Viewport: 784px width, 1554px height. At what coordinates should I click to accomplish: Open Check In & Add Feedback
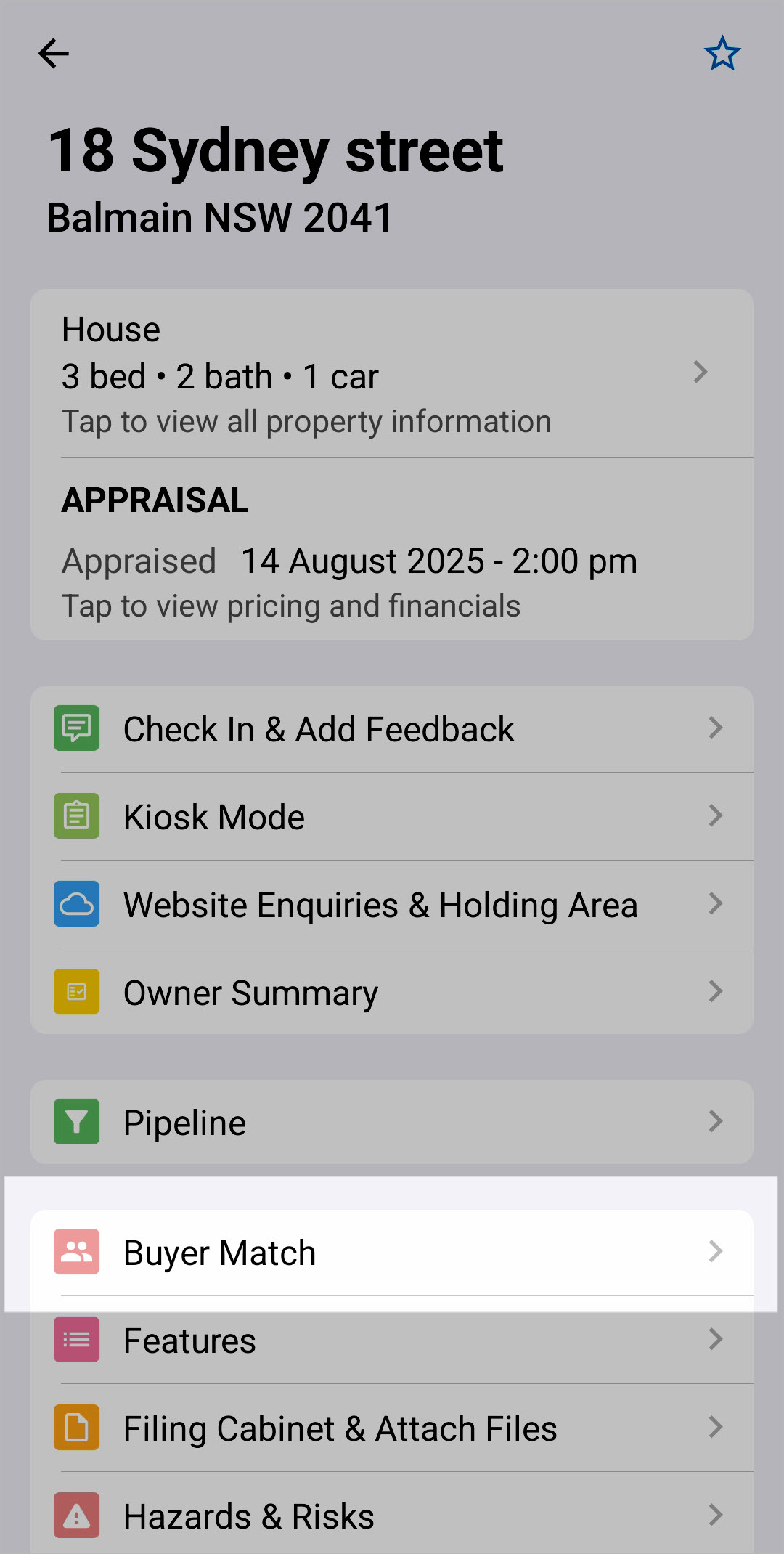[x=392, y=728]
